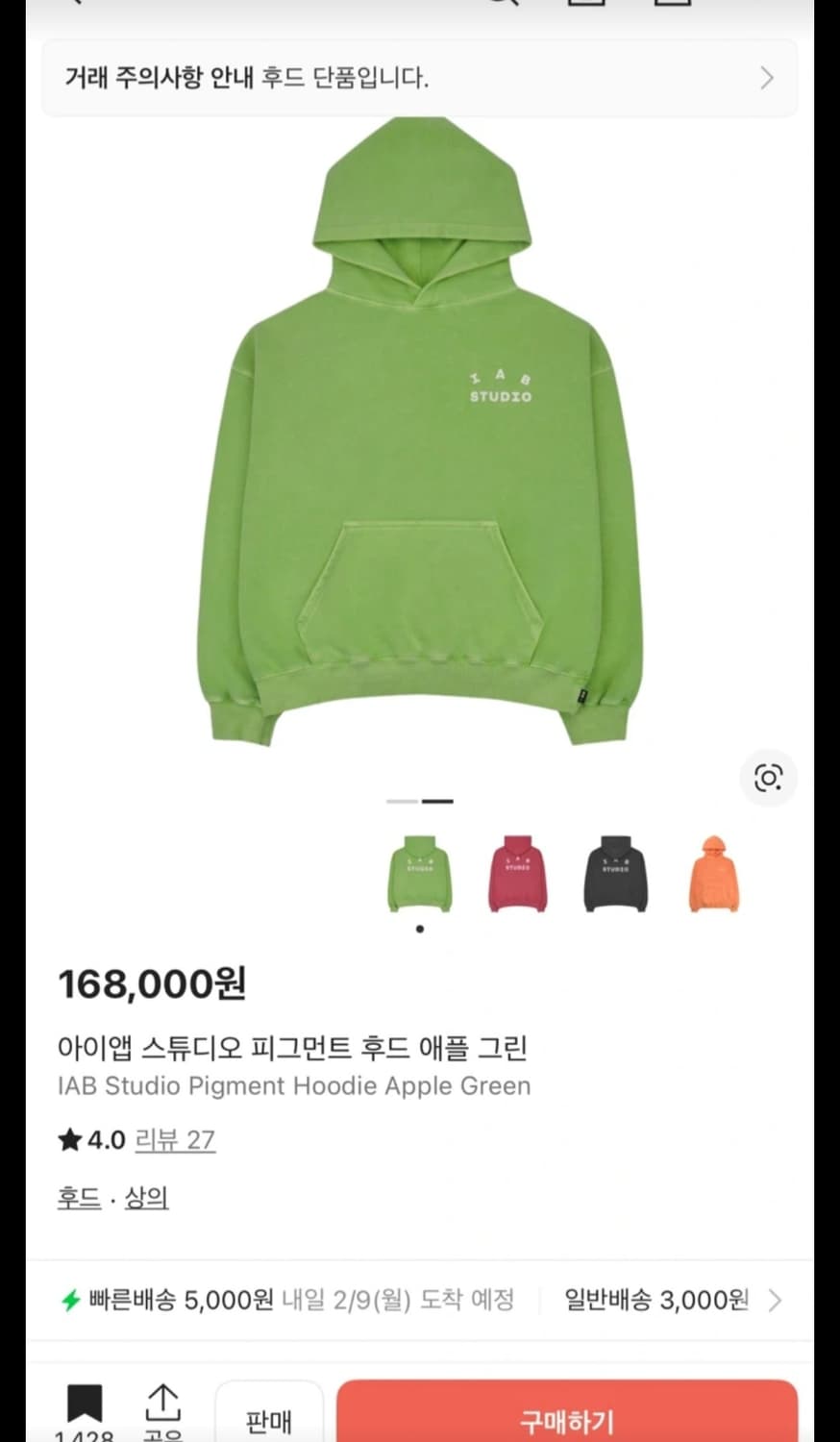Click the 상의 category link
The width and height of the screenshot is (840, 1442).
(x=144, y=1197)
